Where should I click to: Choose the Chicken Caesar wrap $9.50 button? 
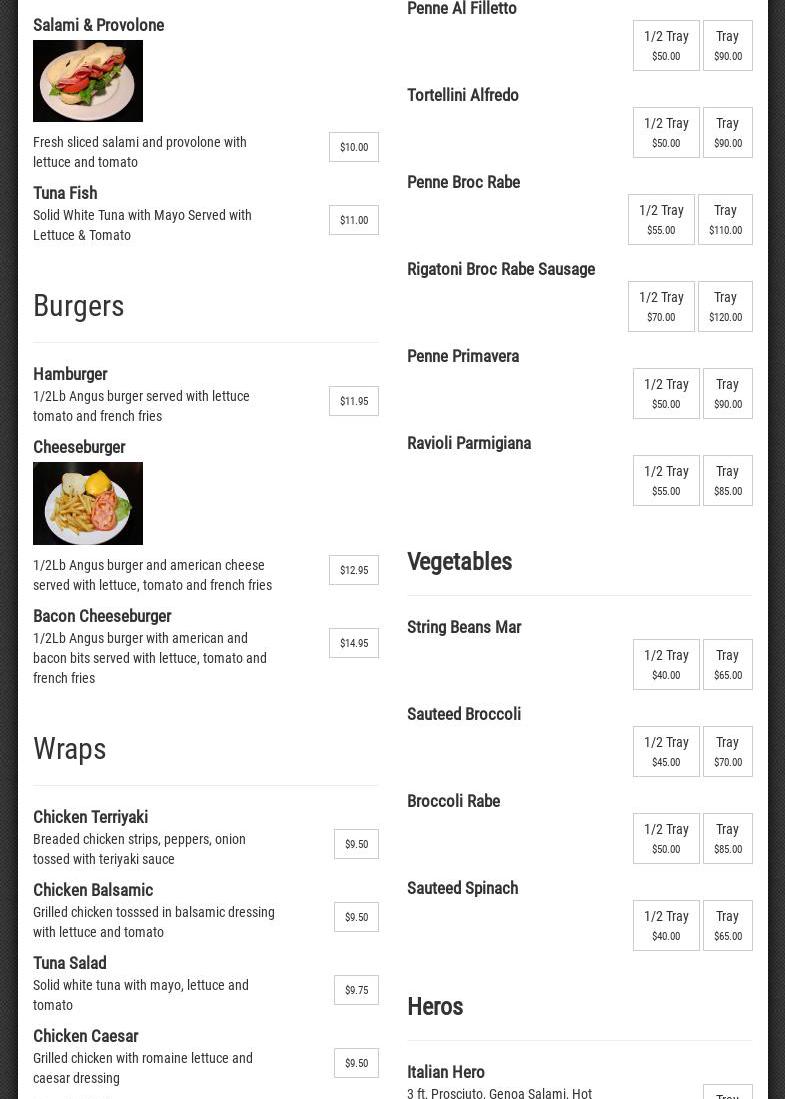[356, 1063]
